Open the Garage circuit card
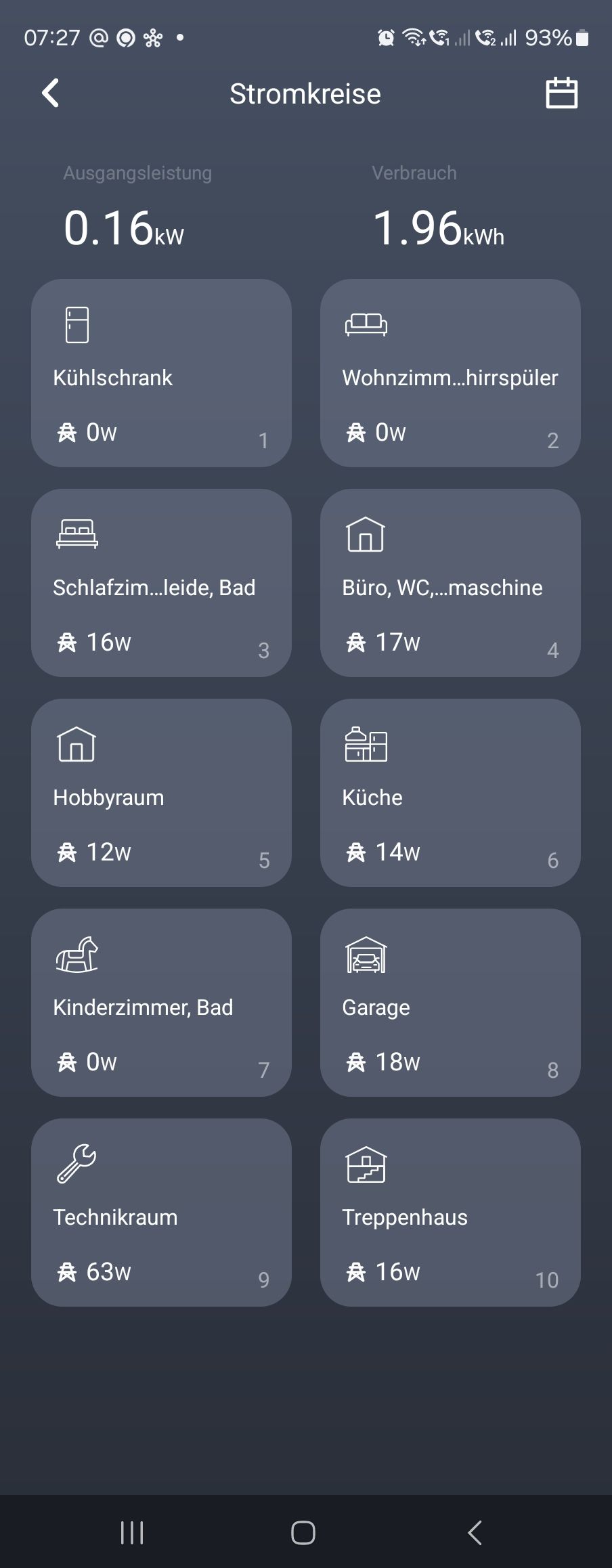This screenshot has height=1568, width=612. click(450, 1003)
